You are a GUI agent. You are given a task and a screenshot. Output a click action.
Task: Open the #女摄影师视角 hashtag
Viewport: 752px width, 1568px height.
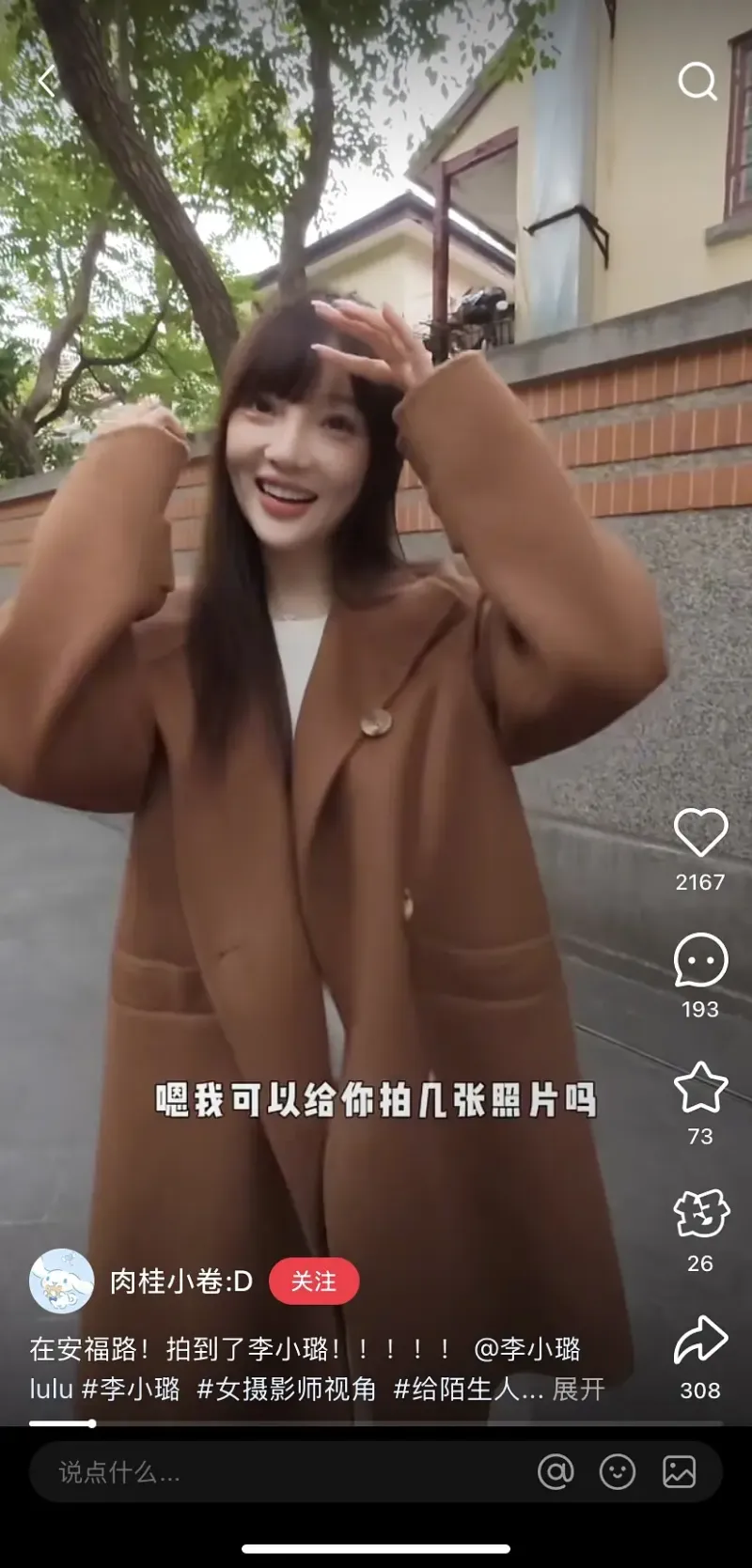(286, 1389)
